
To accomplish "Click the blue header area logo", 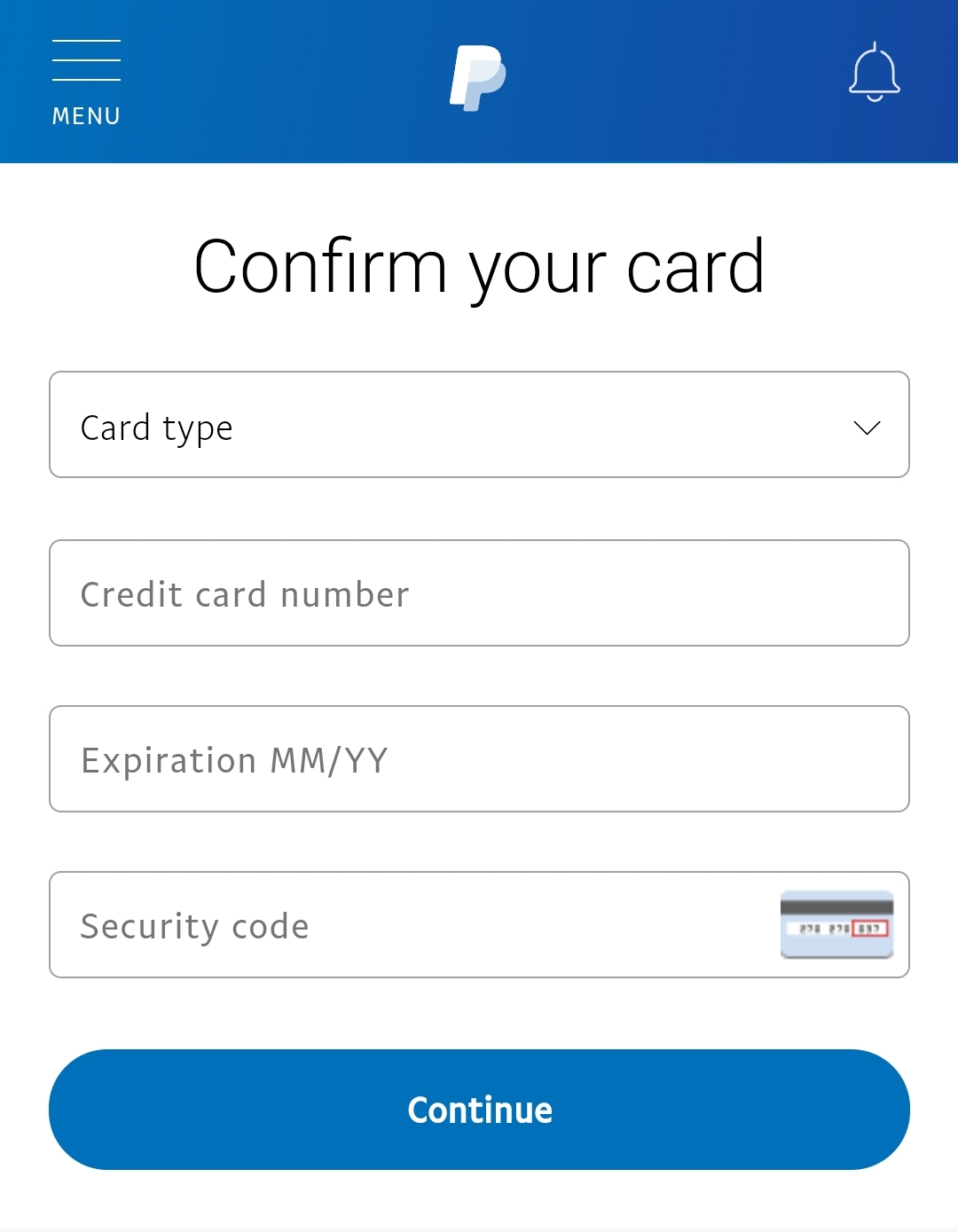I will pos(479,78).
